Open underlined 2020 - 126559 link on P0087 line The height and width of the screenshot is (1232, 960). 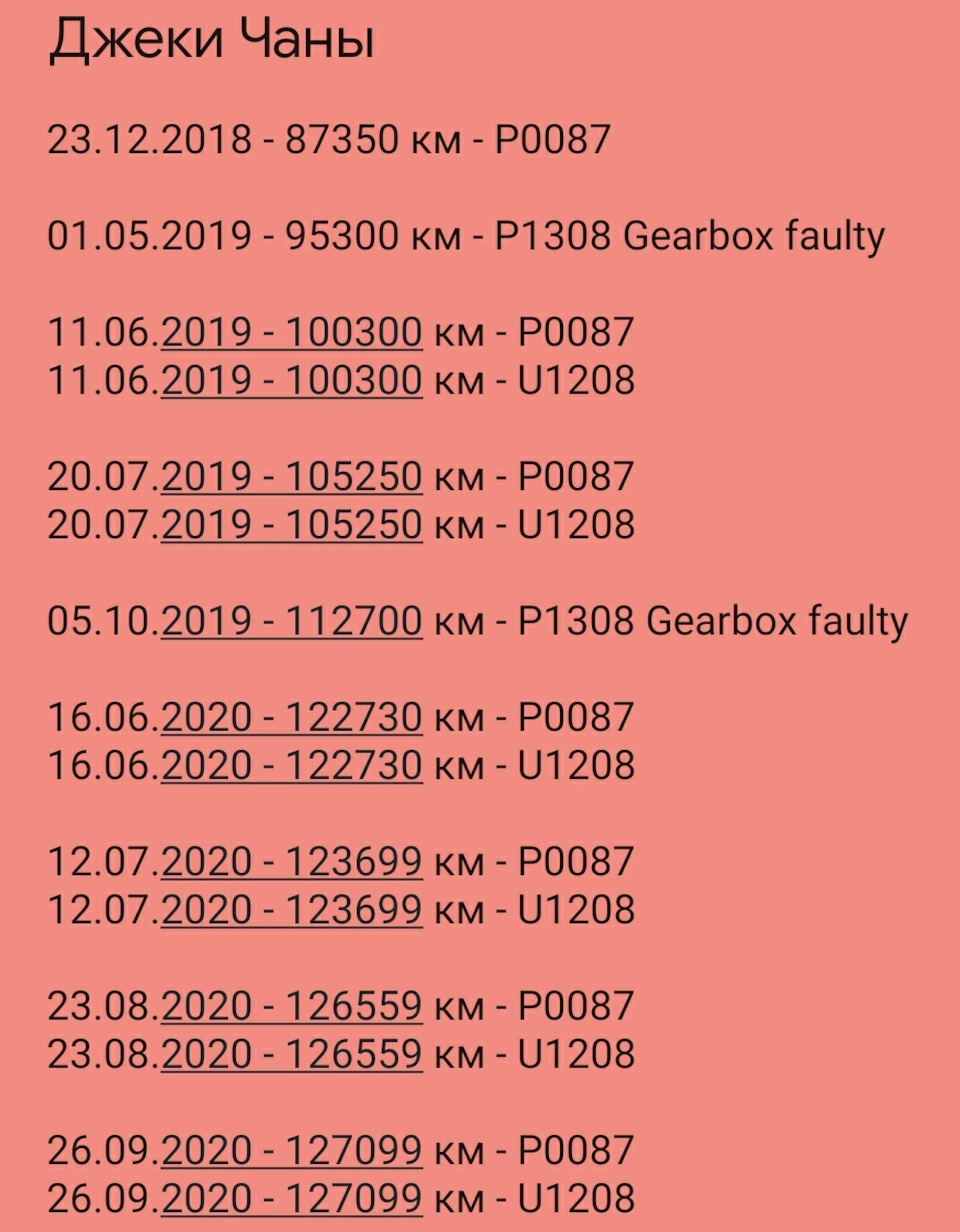[291, 1005]
